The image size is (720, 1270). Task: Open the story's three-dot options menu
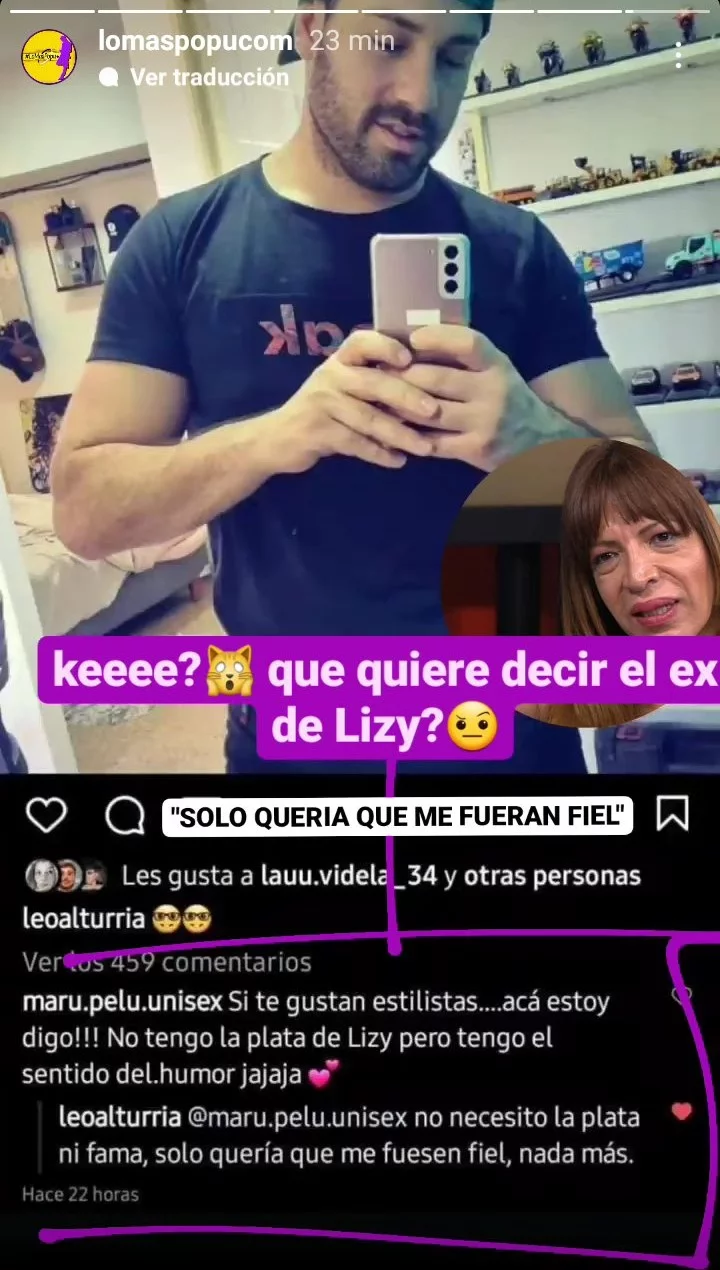[x=679, y=54]
